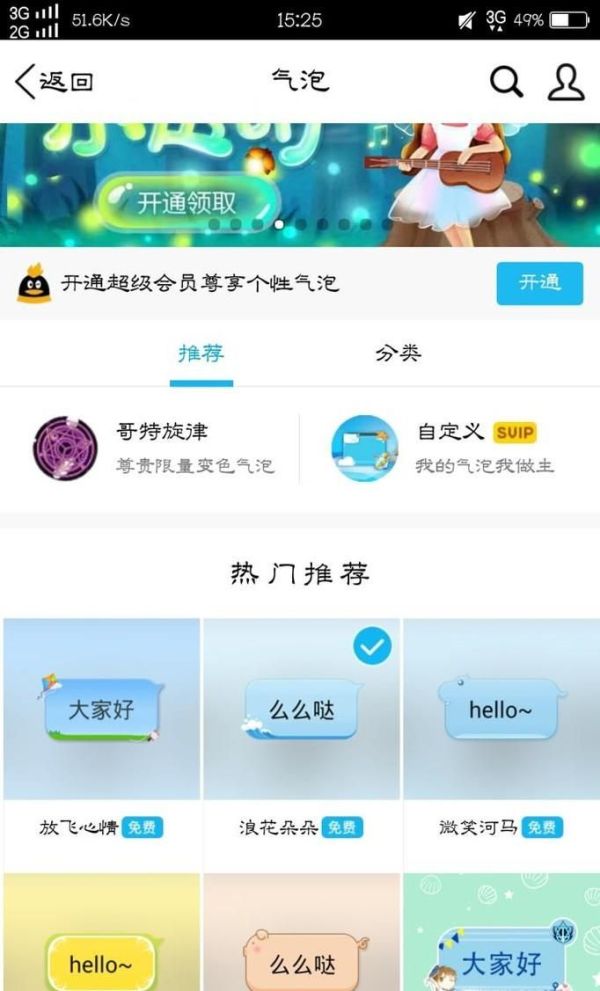
Task: Go back via 返回 button
Action: pos(55,82)
